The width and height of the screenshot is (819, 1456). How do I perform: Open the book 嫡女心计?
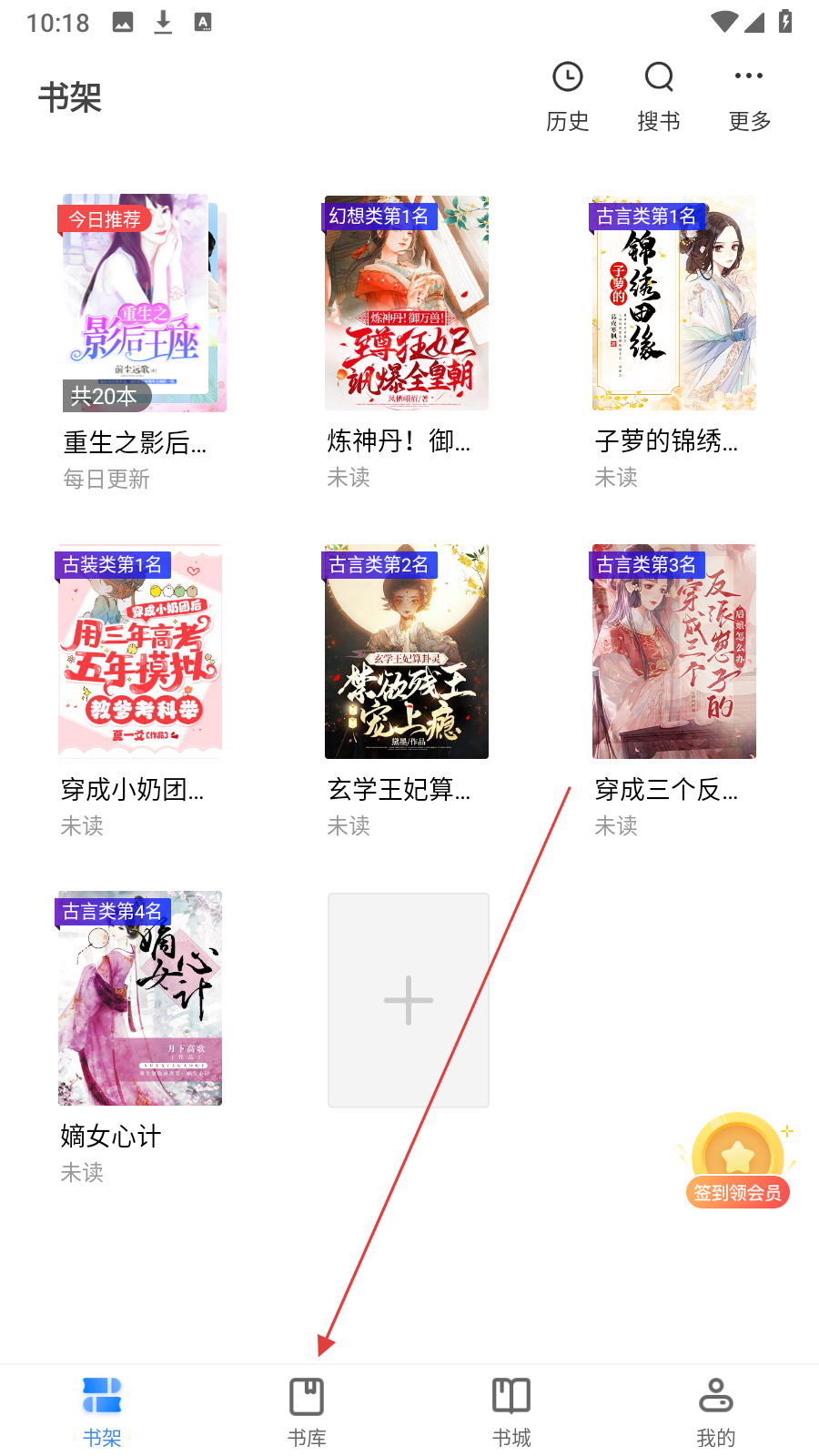coord(140,998)
